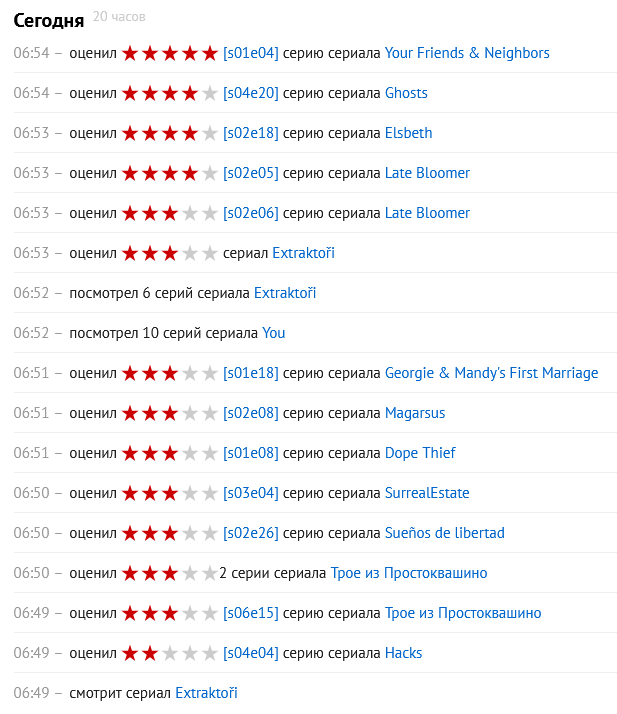Open Extraktoři in the смотрит сериал row

(x=206, y=694)
